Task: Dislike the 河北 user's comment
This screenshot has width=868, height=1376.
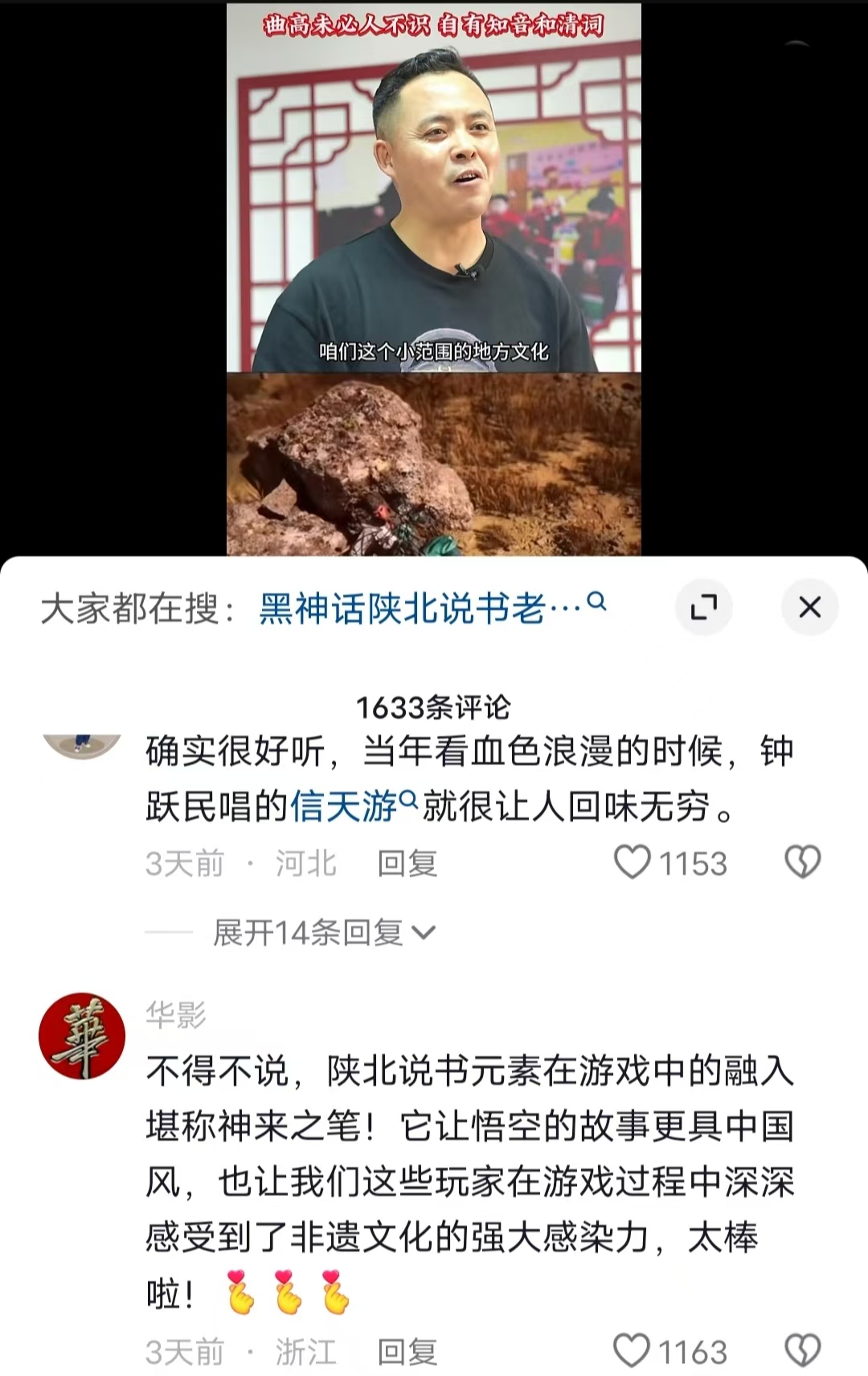Action: click(x=802, y=862)
